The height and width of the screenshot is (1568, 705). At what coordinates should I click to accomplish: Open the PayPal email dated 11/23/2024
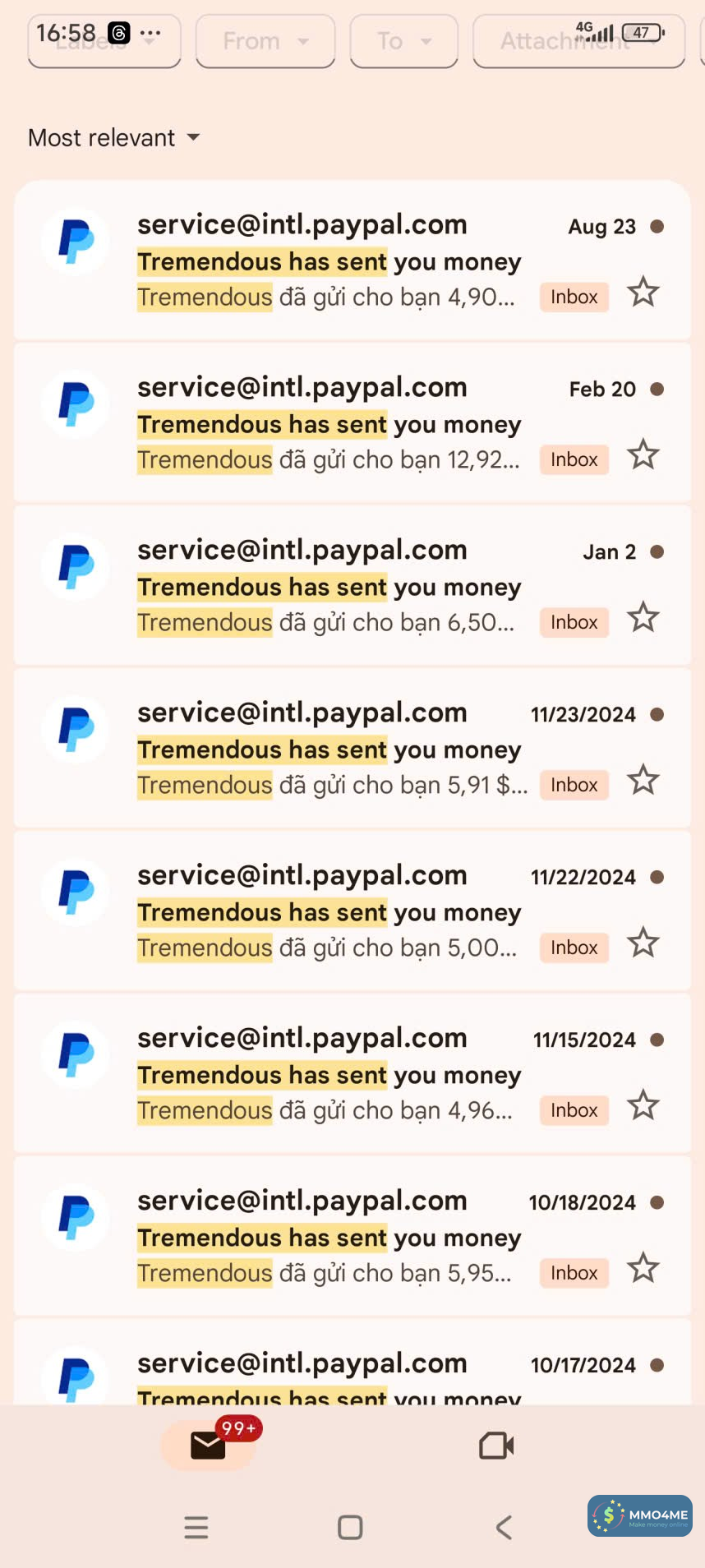pos(329,748)
